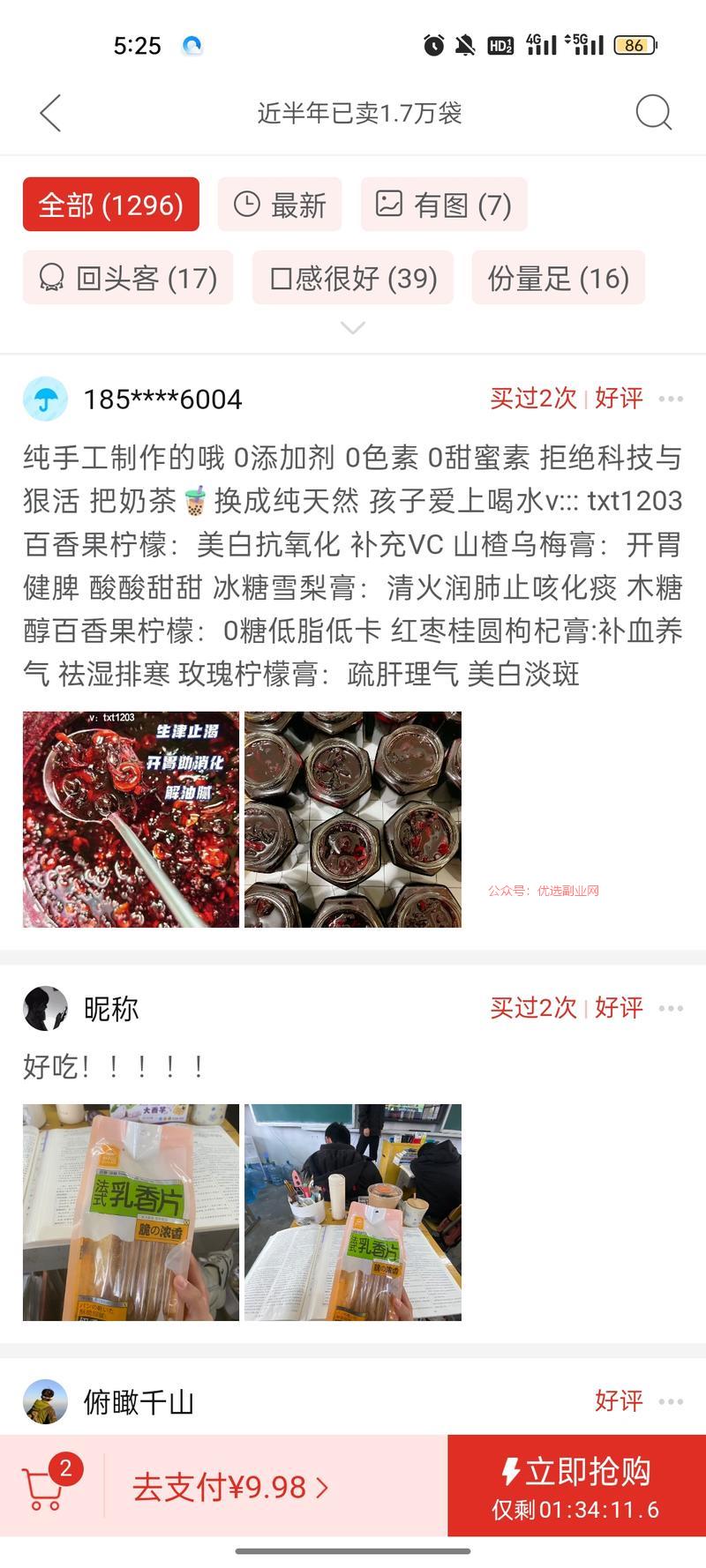The width and height of the screenshot is (706, 1568).
Task: Open more options for 昵称's review
Action: click(x=671, y=1008)
